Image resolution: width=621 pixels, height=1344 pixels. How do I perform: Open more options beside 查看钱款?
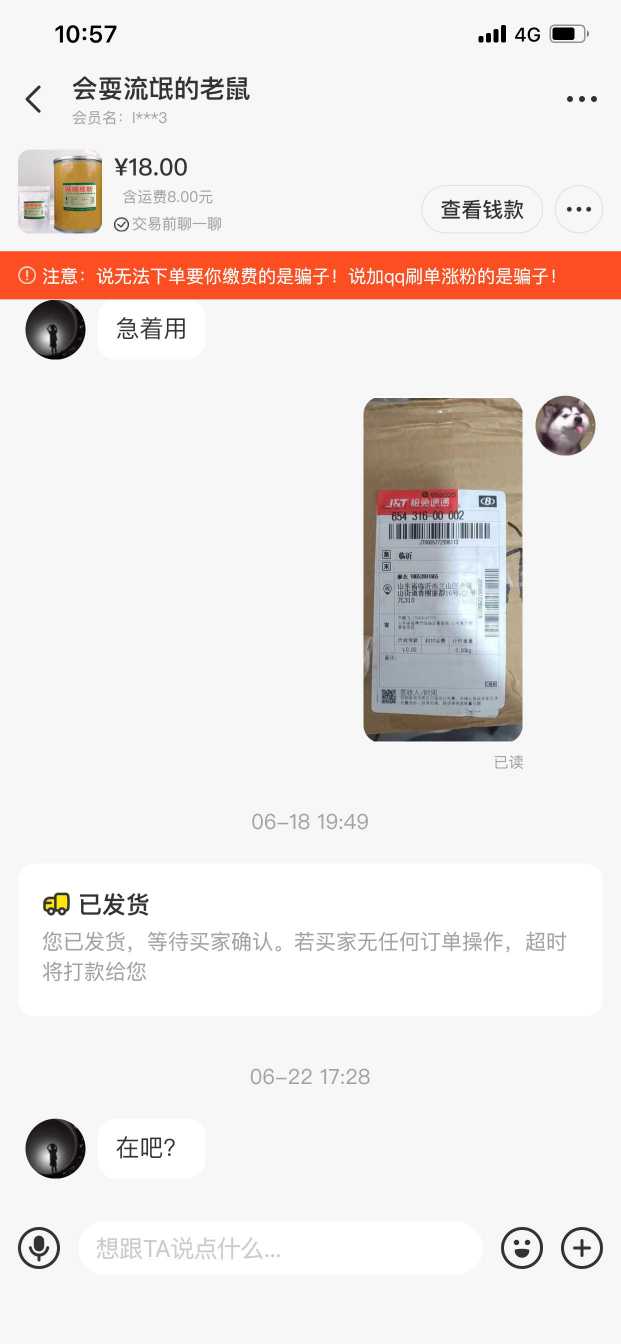click(579, 209)
